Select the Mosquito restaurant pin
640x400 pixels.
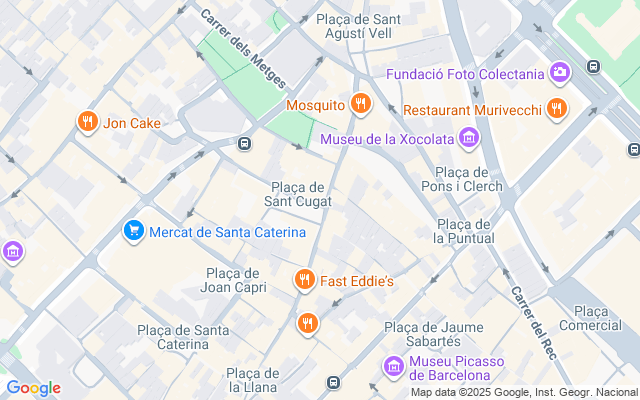pyautogui.click(x=361, y=103)
